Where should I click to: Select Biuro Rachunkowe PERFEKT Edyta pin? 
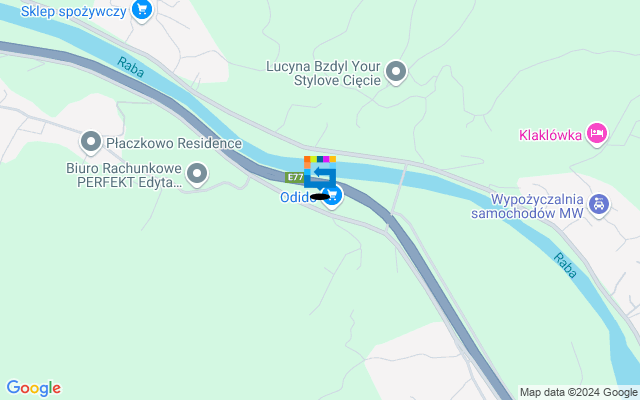198,176
